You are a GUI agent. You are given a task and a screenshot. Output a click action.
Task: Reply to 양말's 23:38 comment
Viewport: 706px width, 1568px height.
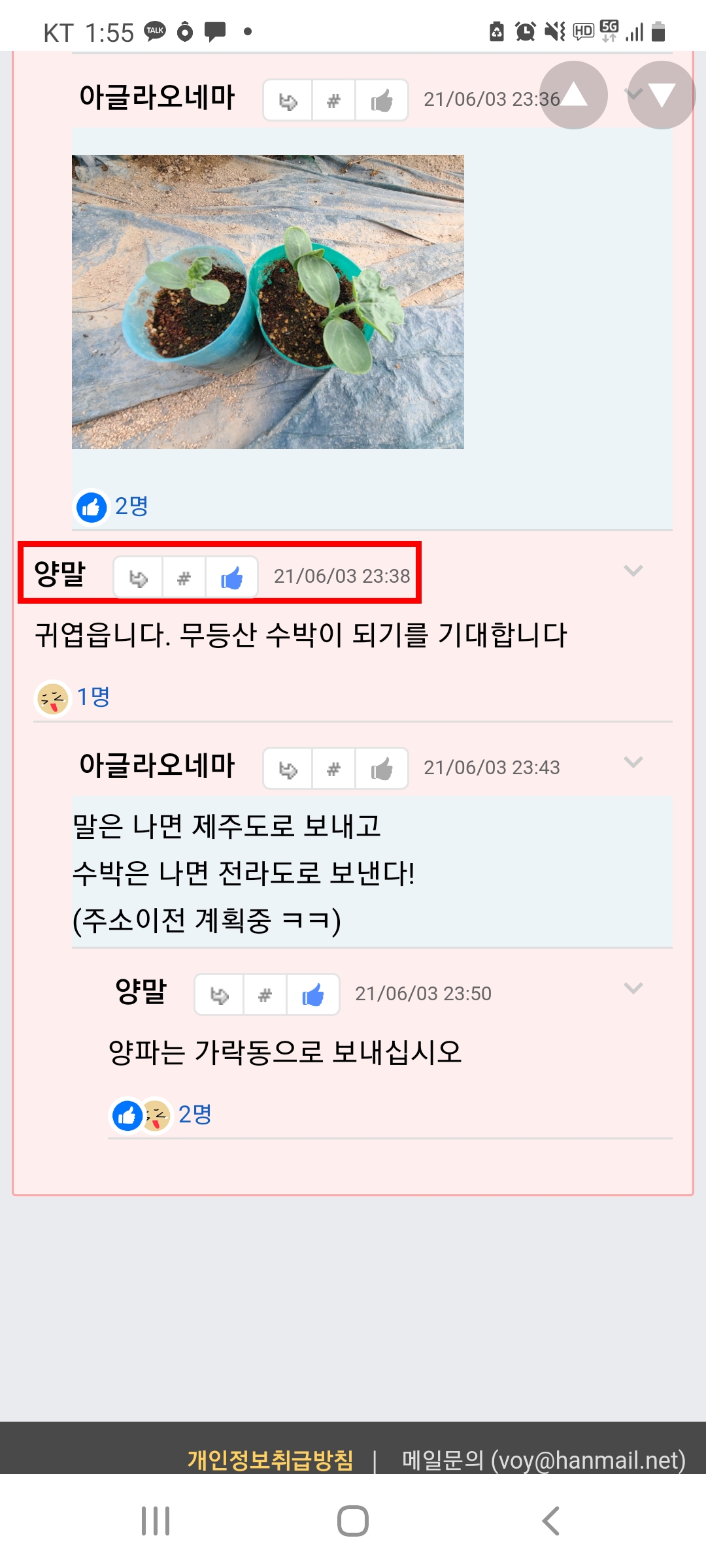coord(139,578)
